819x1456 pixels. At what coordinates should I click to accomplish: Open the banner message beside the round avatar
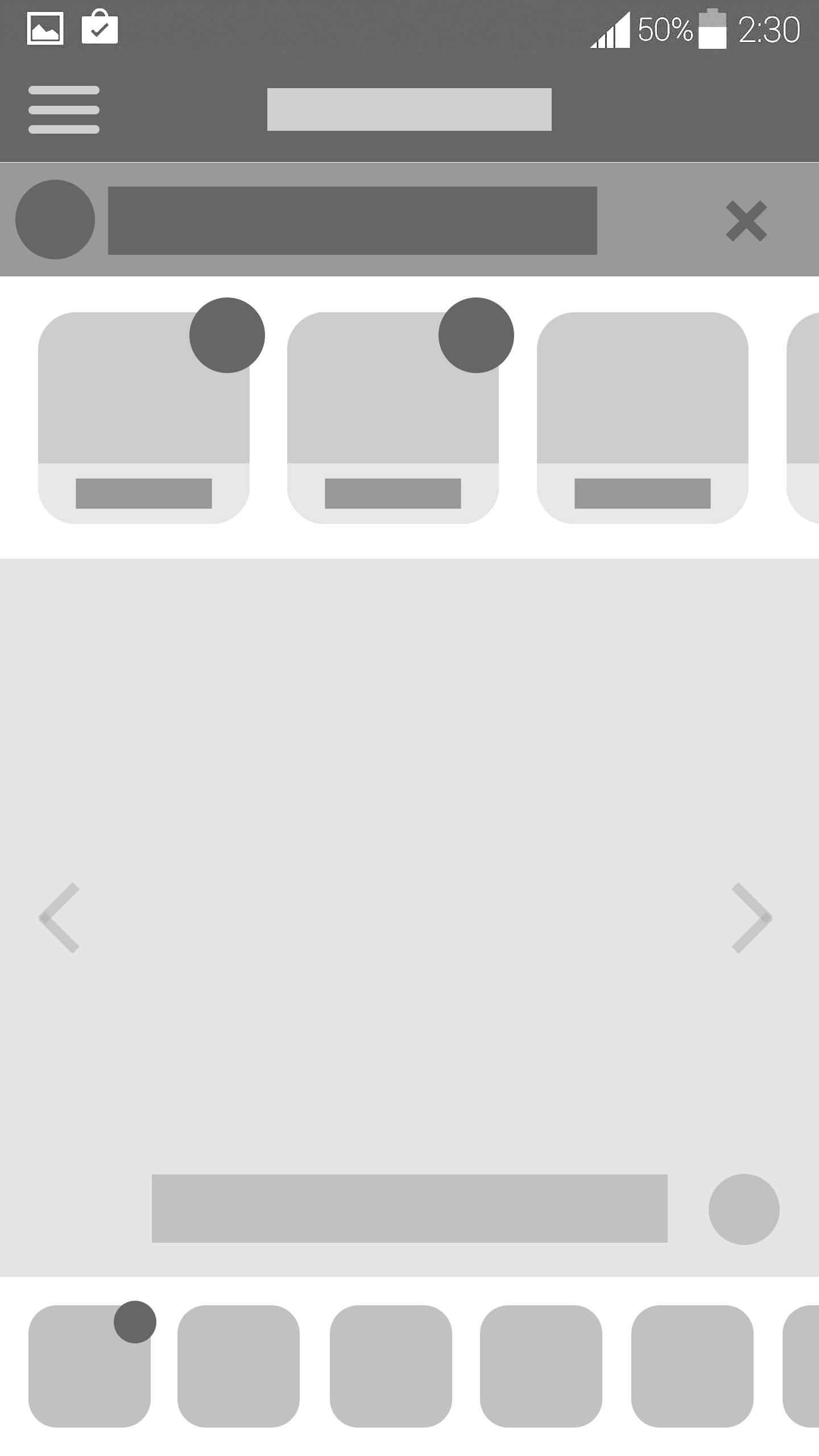click(353, 221)
